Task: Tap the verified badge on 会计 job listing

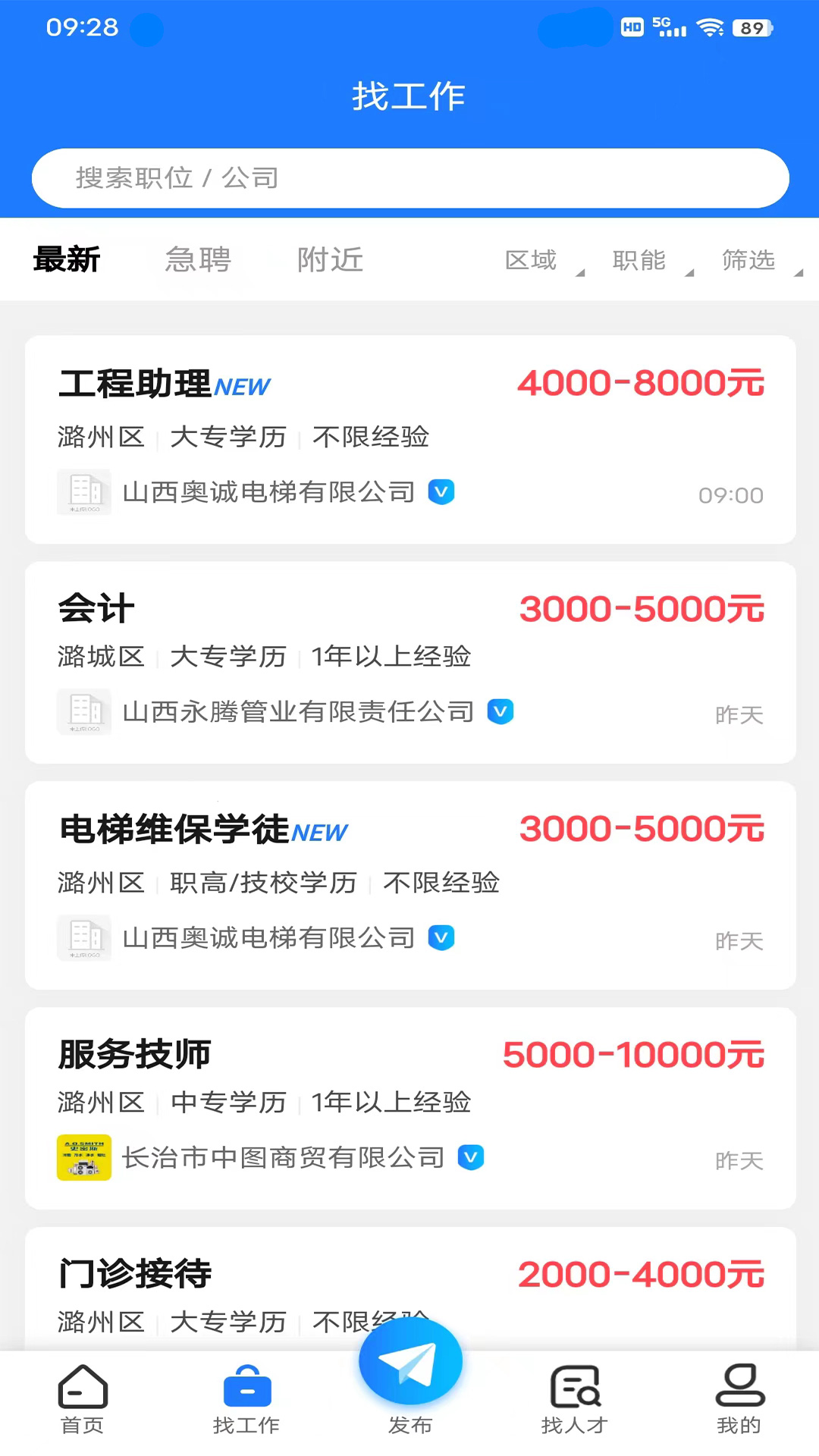Action: [x=500, y=712]
